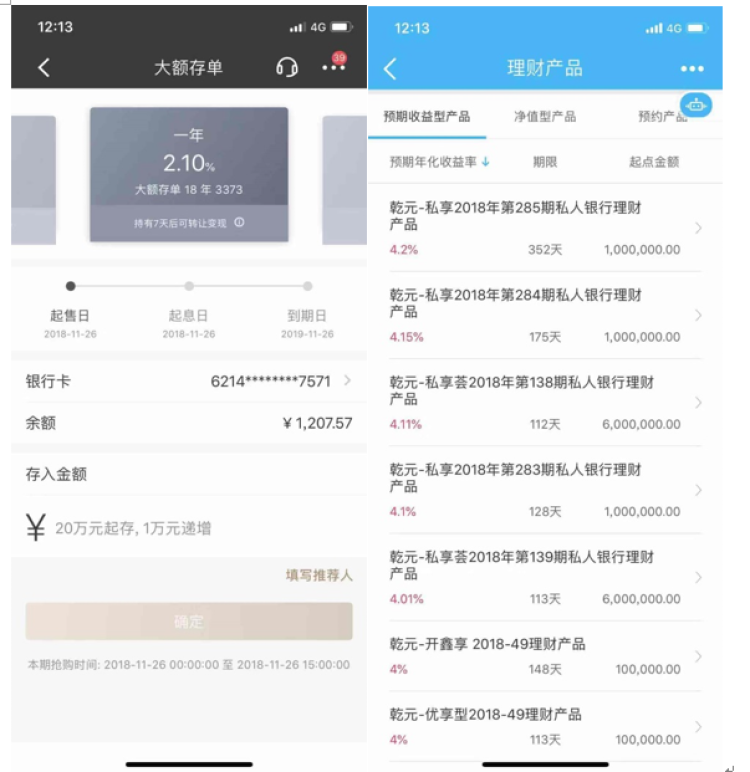Open 乾元-私享荟2018年第138期 product
The width and height of the screenshot is (750, 772).
[543, 402]
